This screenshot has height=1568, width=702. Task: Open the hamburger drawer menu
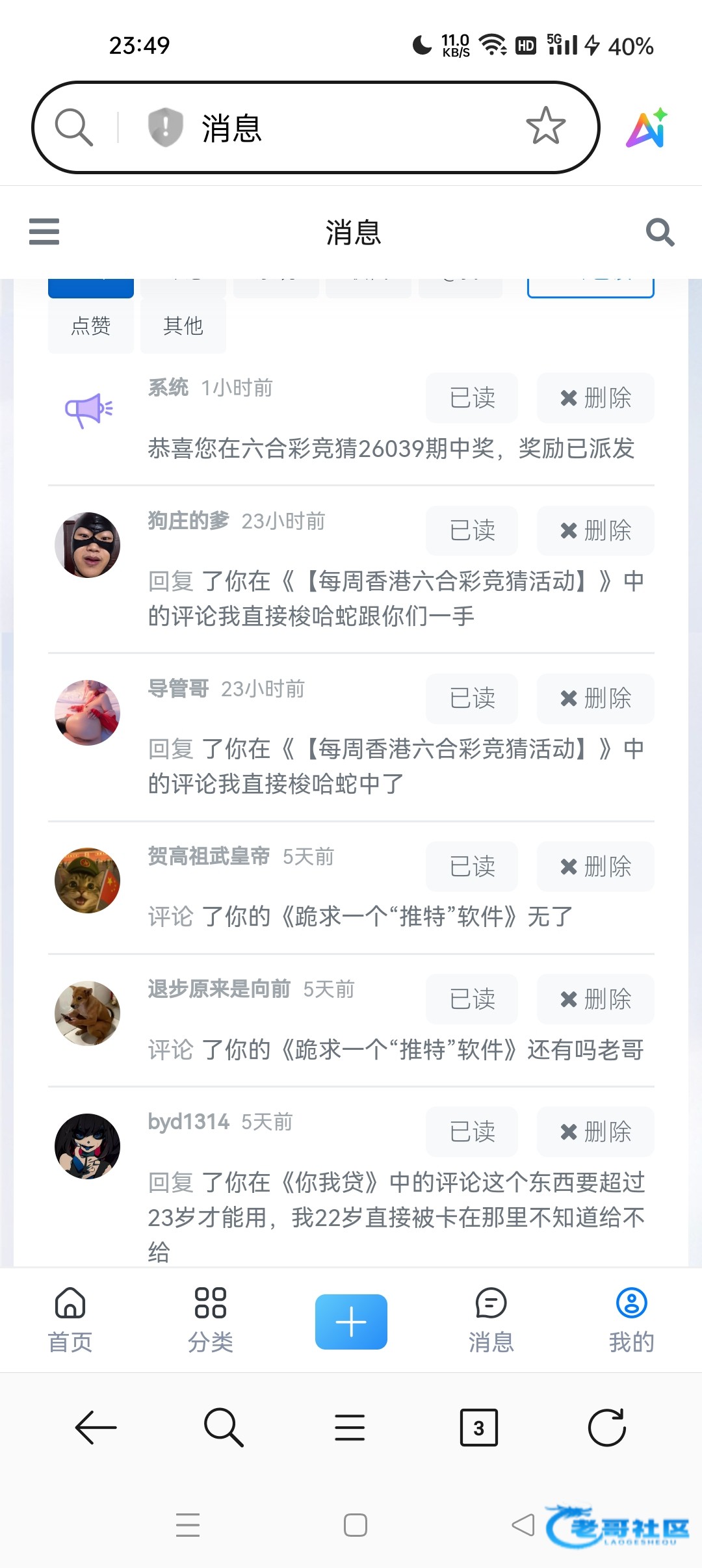click(44, 232)
